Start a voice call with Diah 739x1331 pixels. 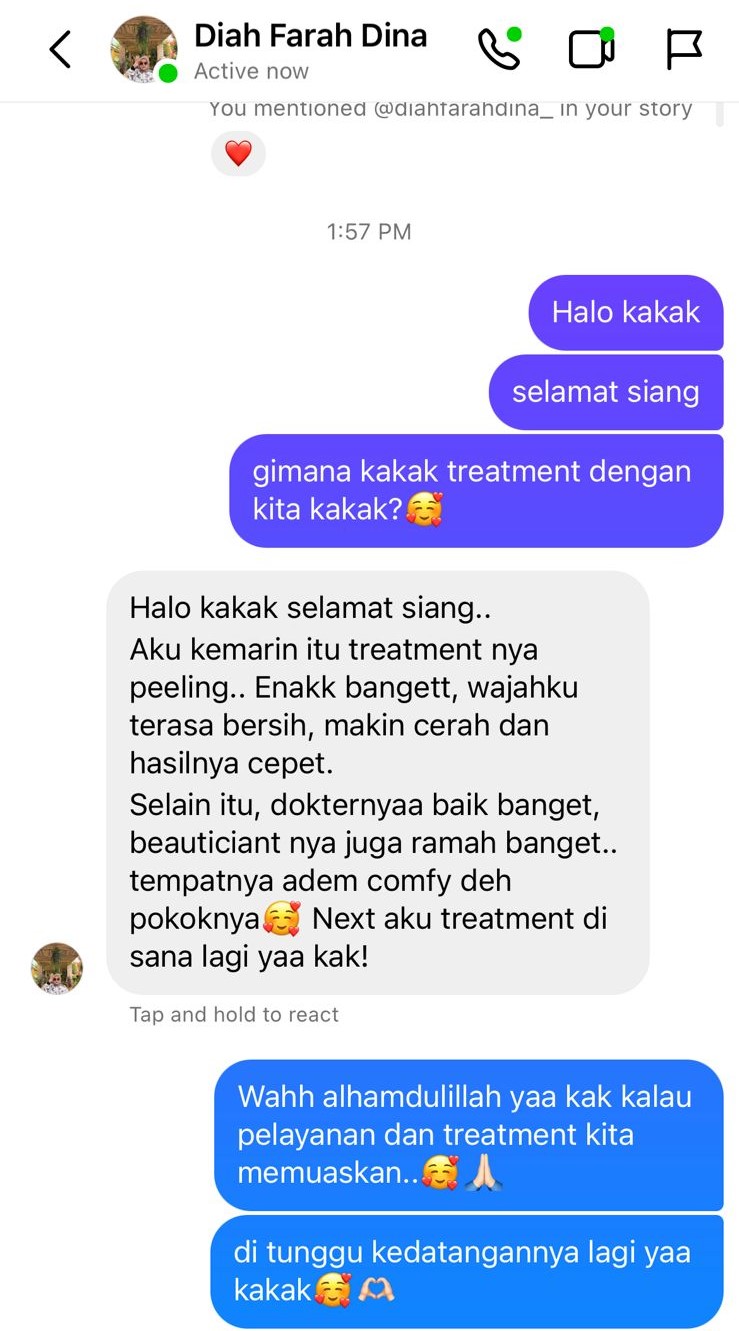point(499,49)
